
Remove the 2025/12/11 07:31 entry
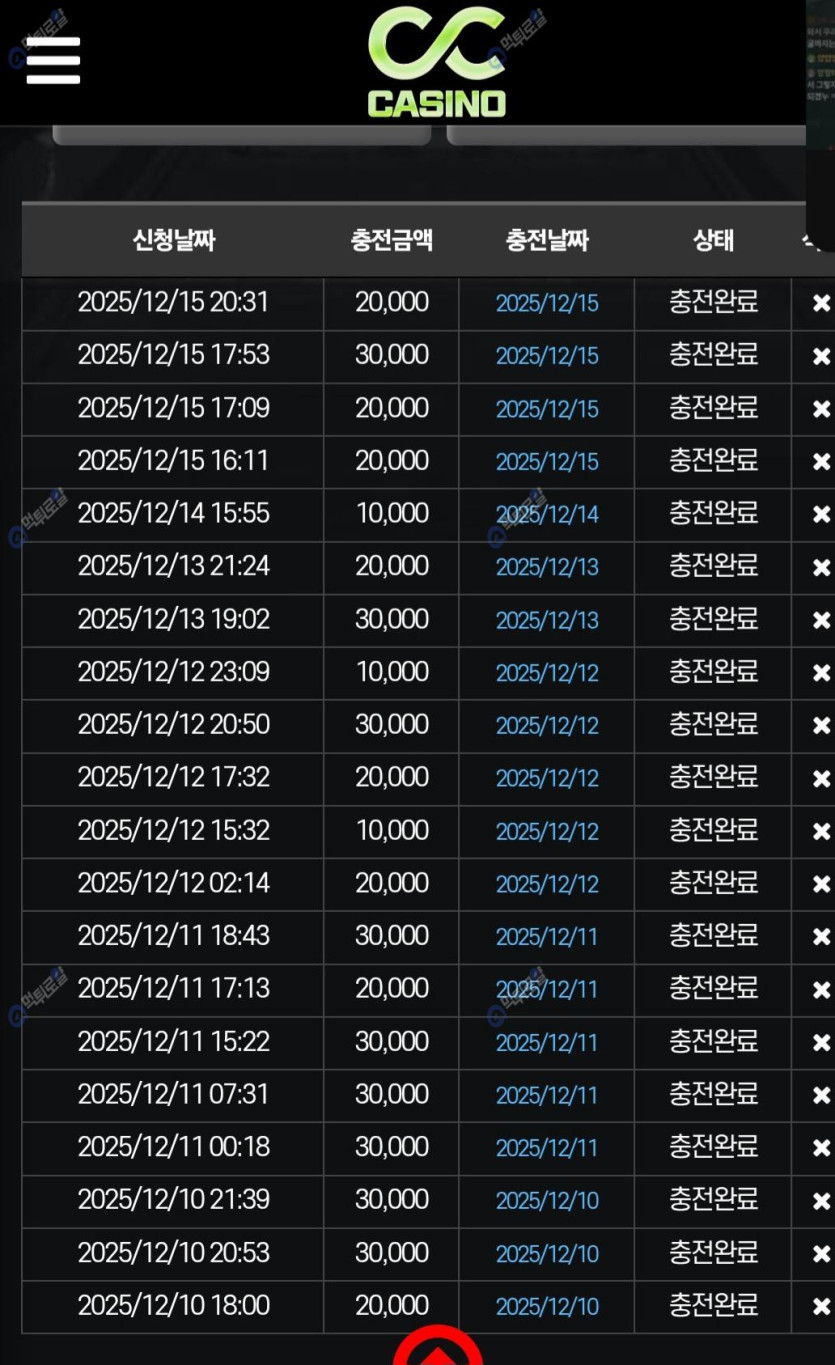[821, 1095]
